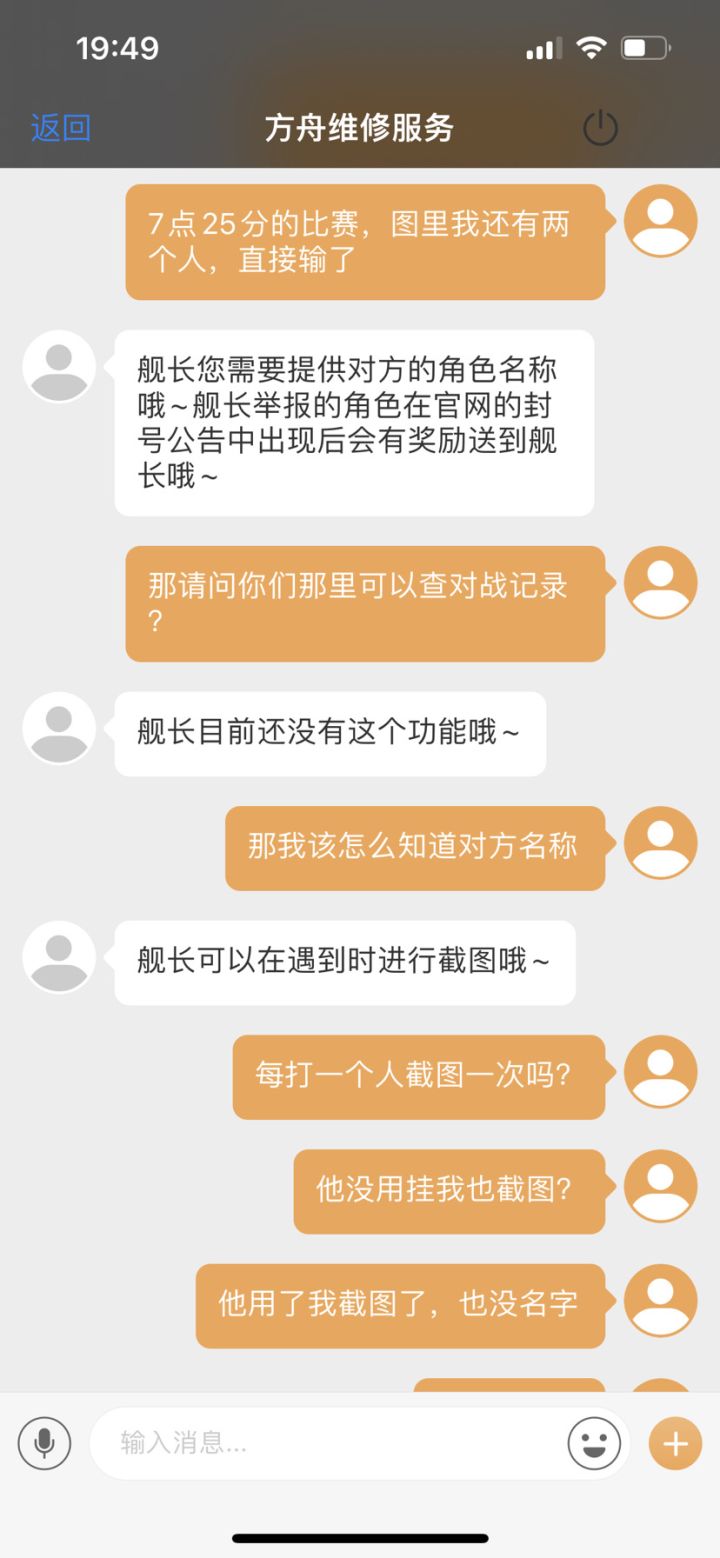Open the emoji picker in the message bar
Screen dimensions: 720x1558
[594, 1443]
